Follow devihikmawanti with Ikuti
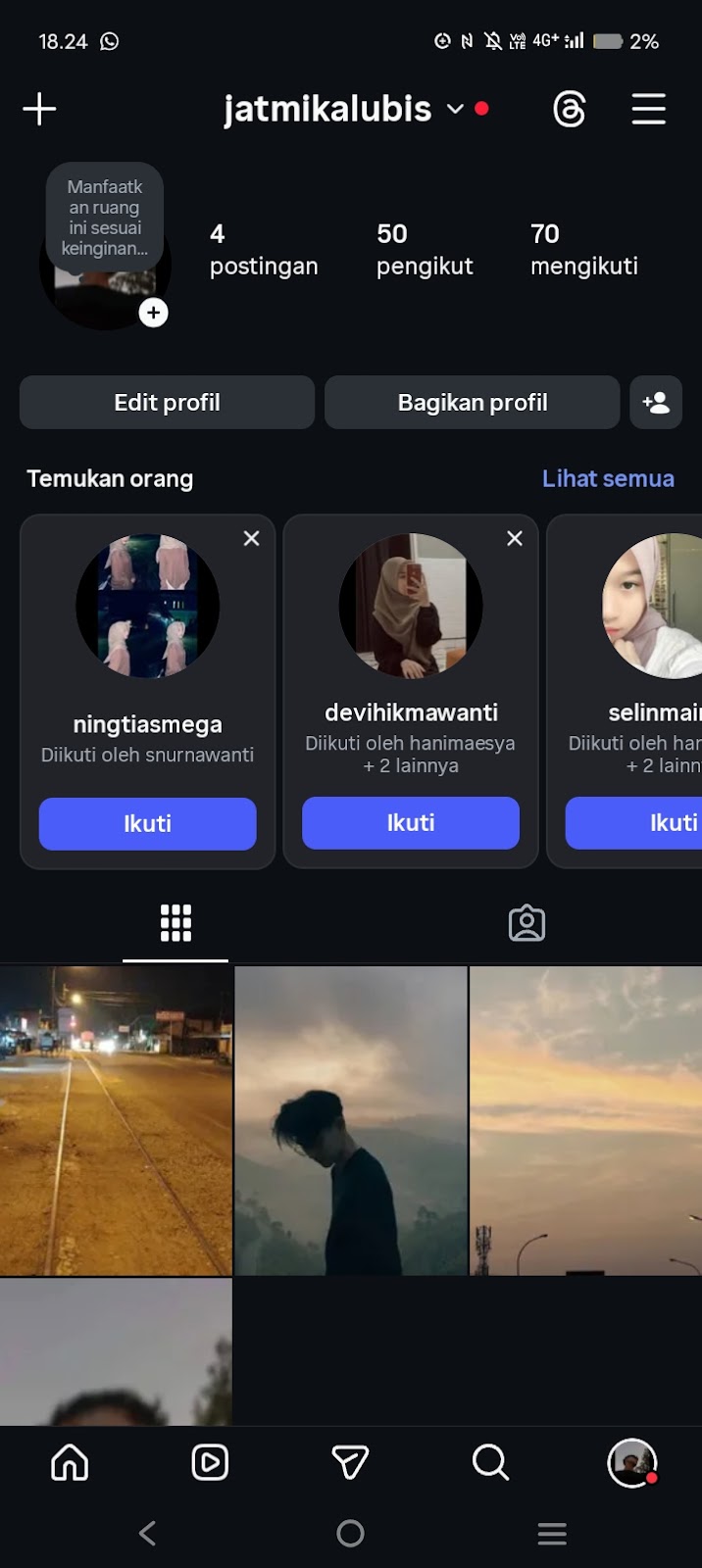This screenshot has height=1568, width=702. pyautogui.click(x=410, y=823)
